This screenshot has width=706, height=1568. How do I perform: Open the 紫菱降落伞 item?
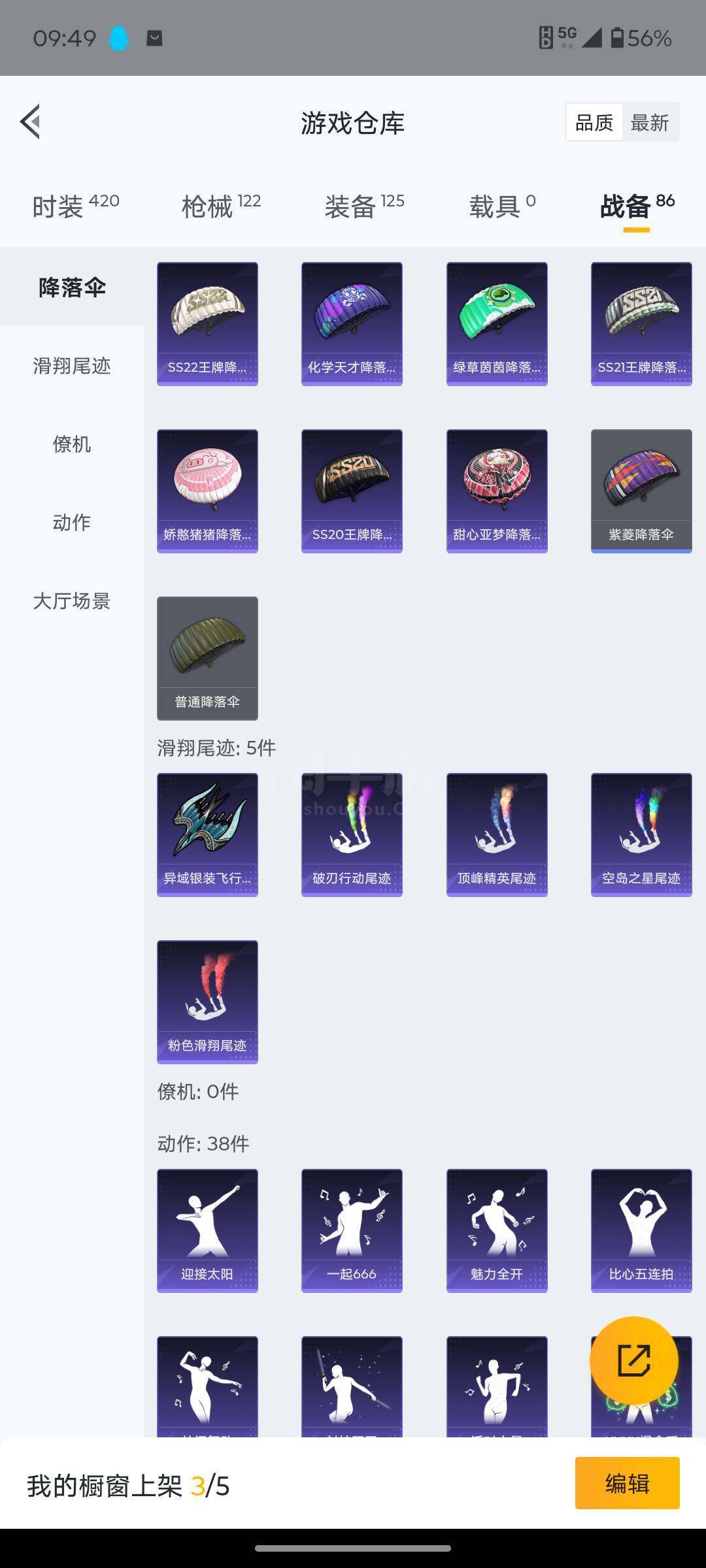coord(641,491)
